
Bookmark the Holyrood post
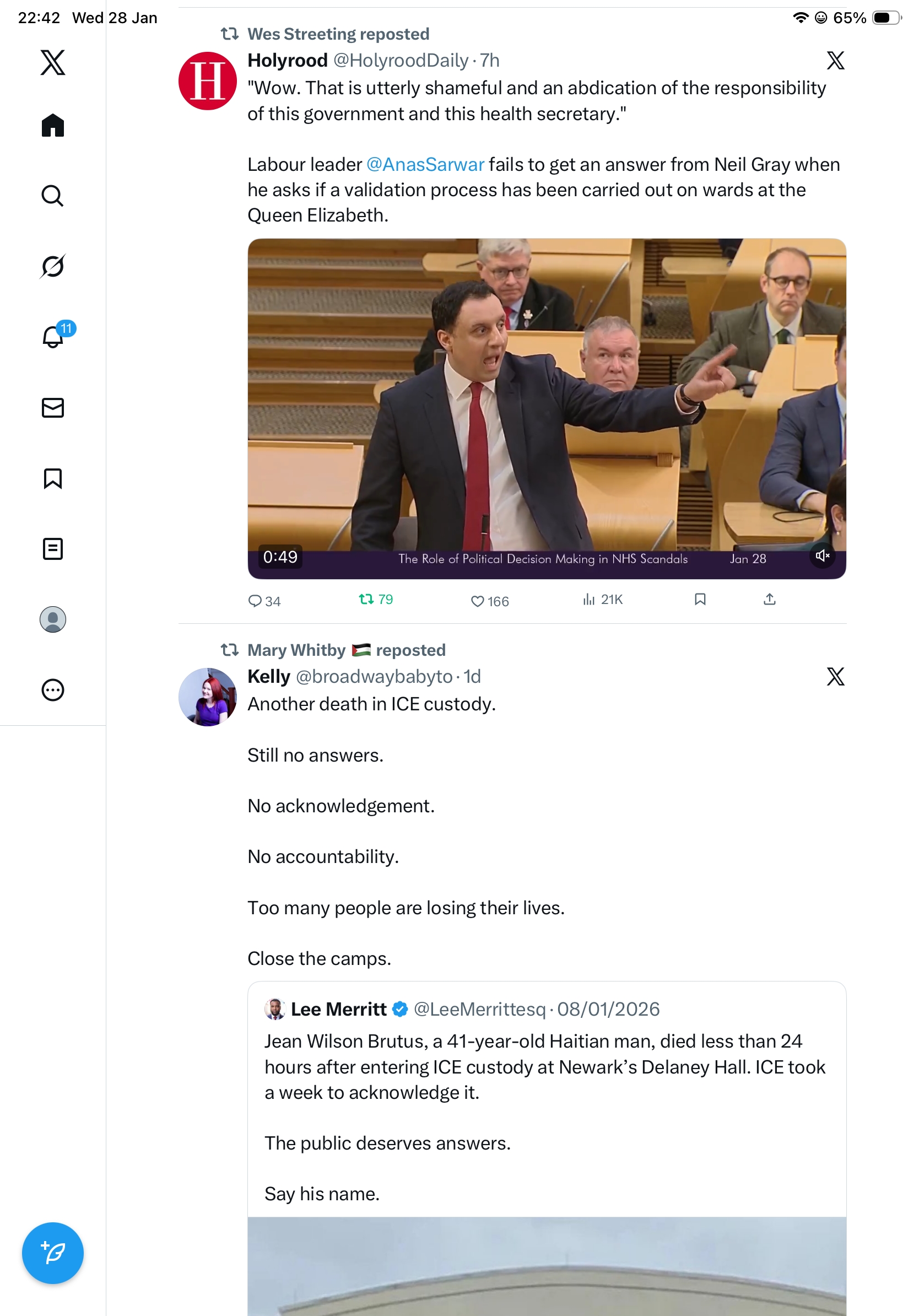700,600
